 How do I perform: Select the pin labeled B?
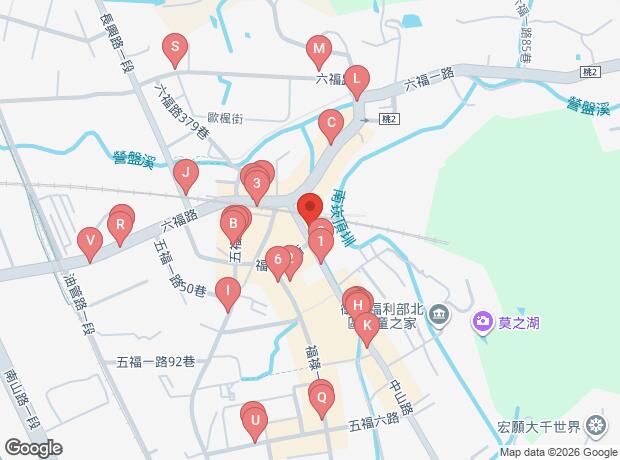[x=234, y=223]
